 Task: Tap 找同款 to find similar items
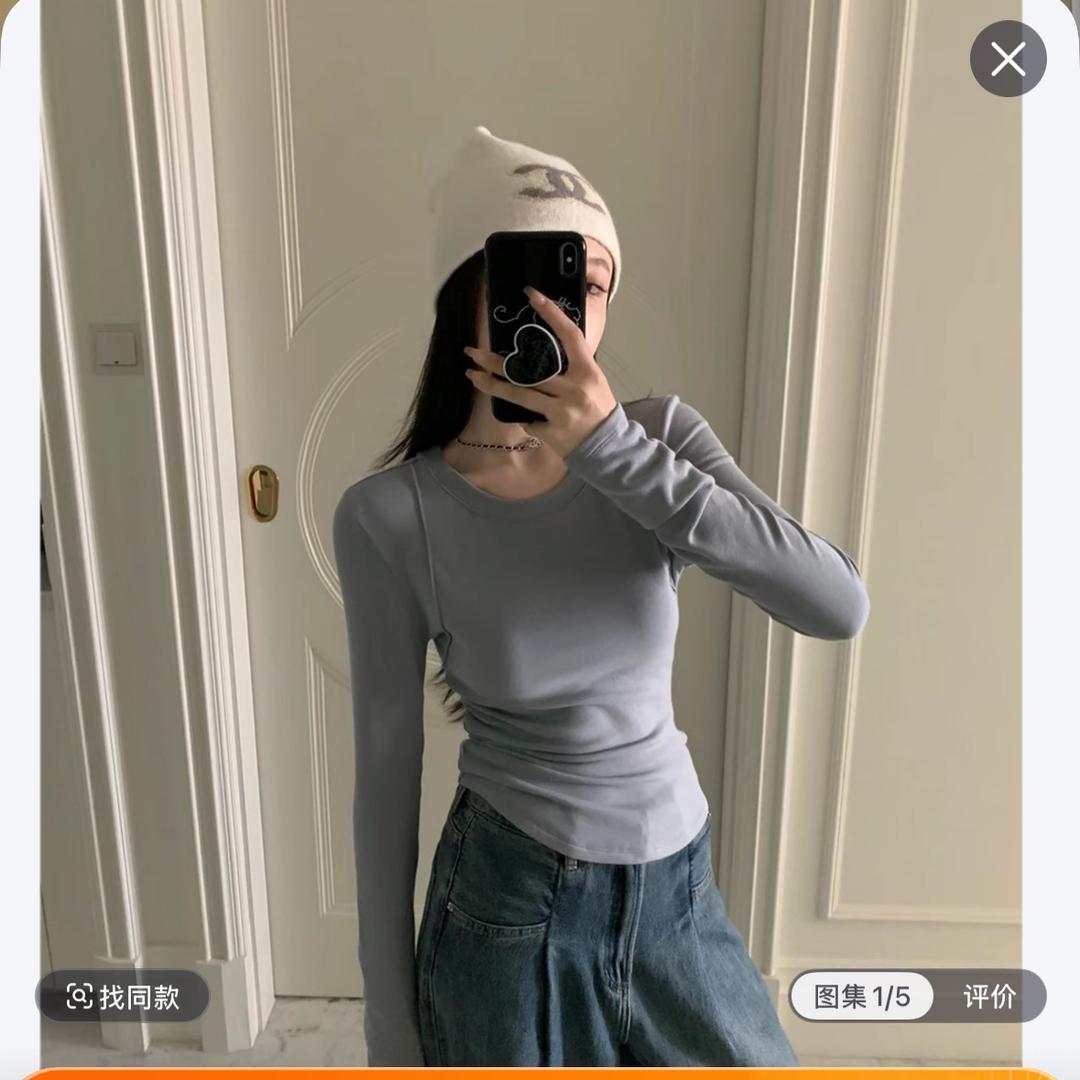(123, 996)
